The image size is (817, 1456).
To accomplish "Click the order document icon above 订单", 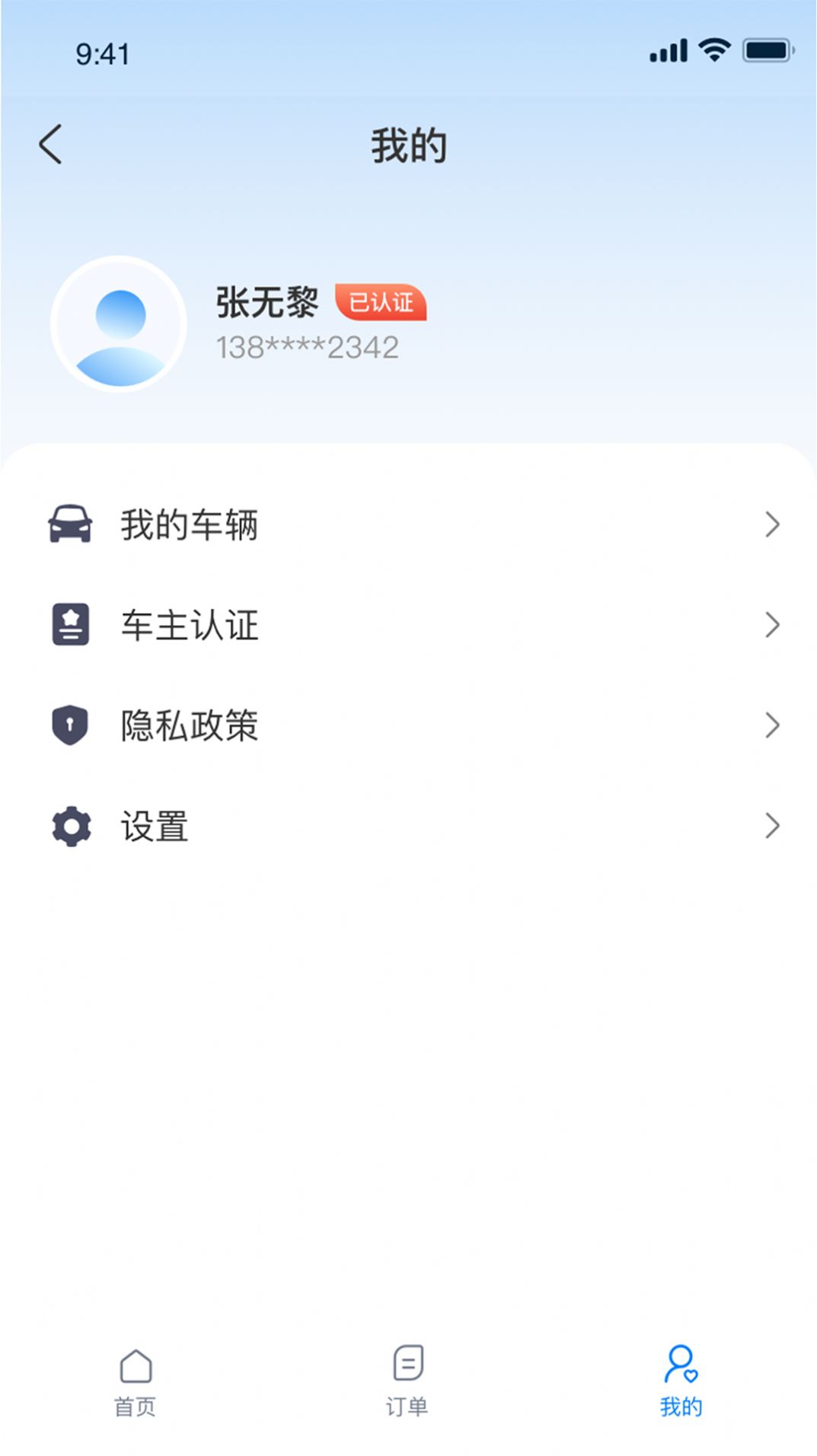I will tap(408, 1365).
